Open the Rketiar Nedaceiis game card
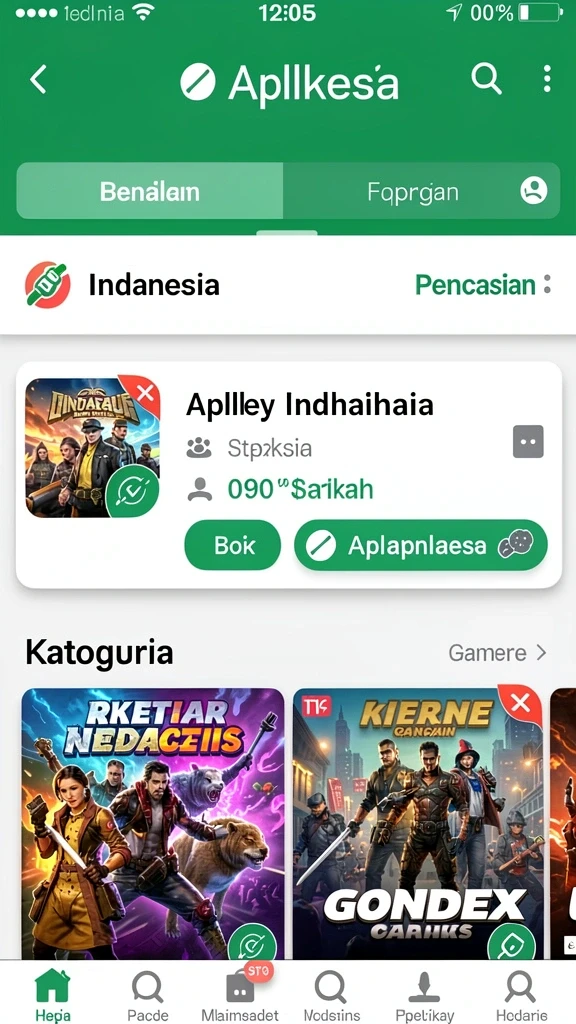 point(153,824)
